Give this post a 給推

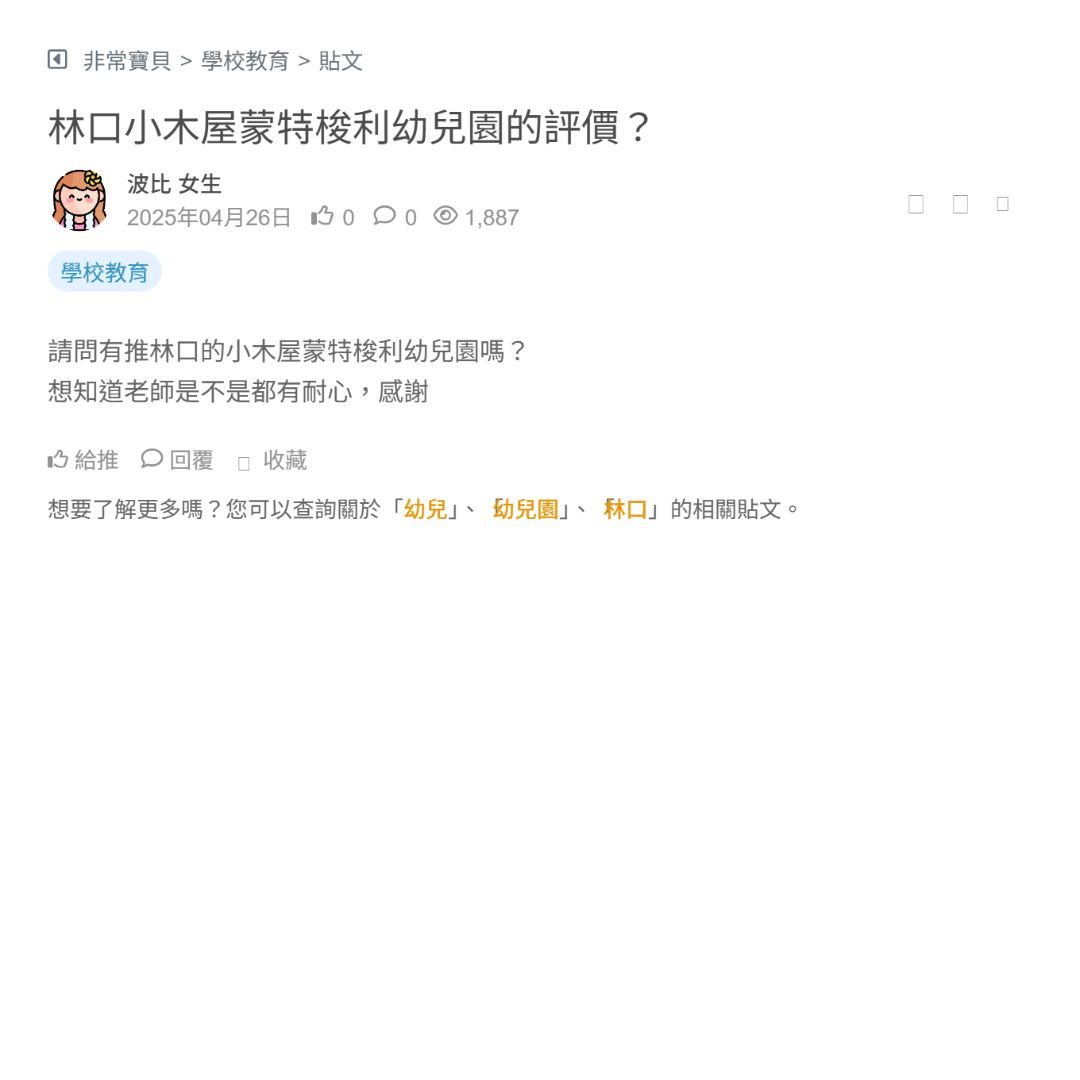tap(84, 460)
